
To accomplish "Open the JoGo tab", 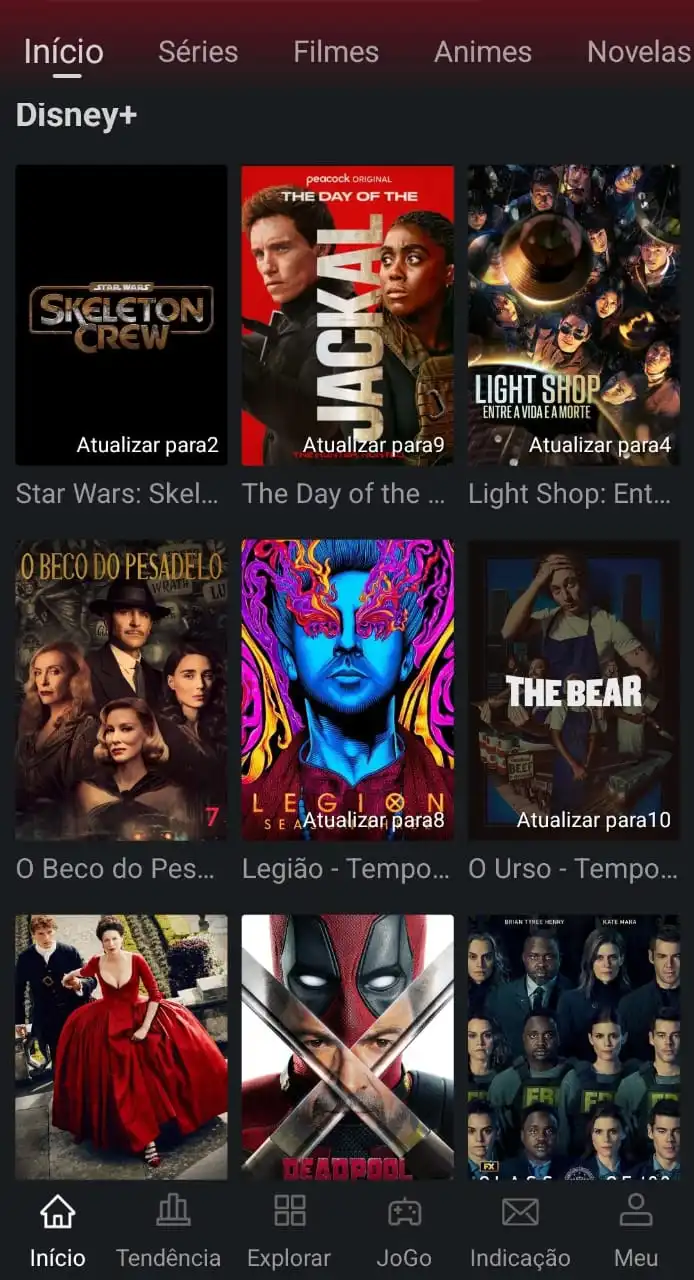I will (404, 1230).
